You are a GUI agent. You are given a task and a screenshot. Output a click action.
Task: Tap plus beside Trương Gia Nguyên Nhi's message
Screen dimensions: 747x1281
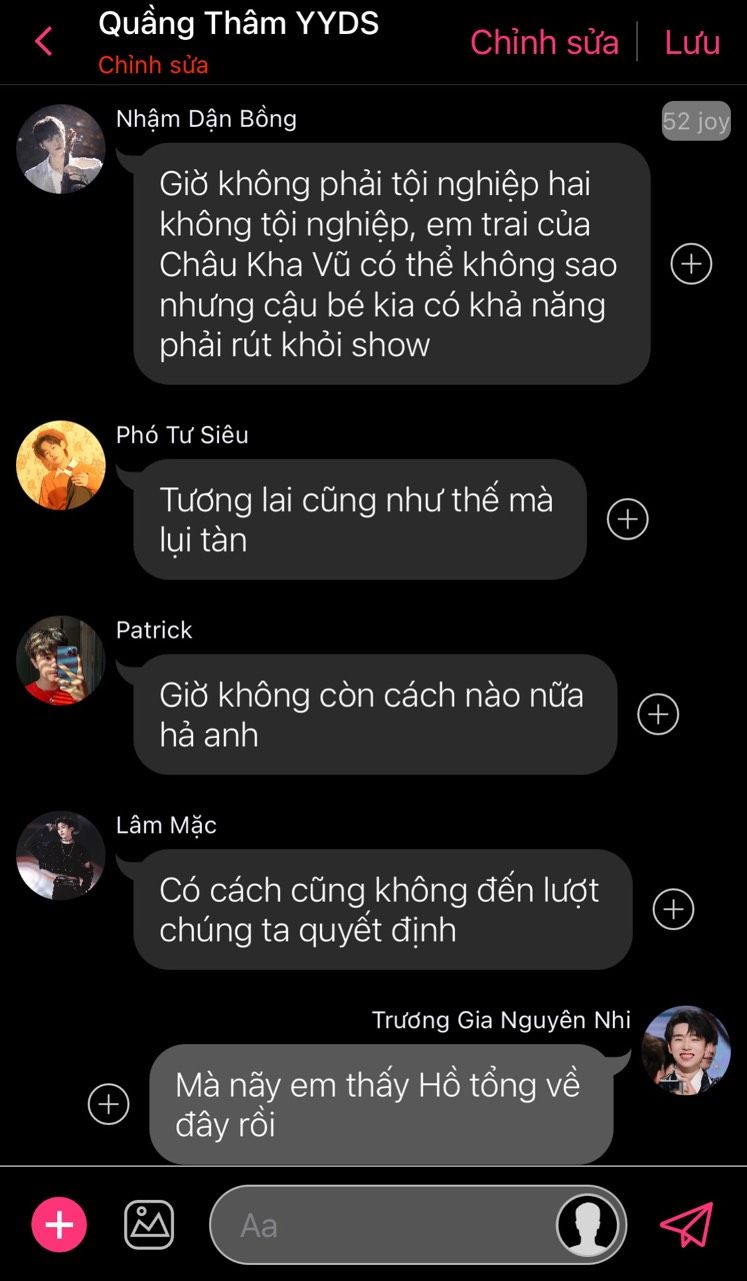pyautogui.click(x=108, y=1104)
